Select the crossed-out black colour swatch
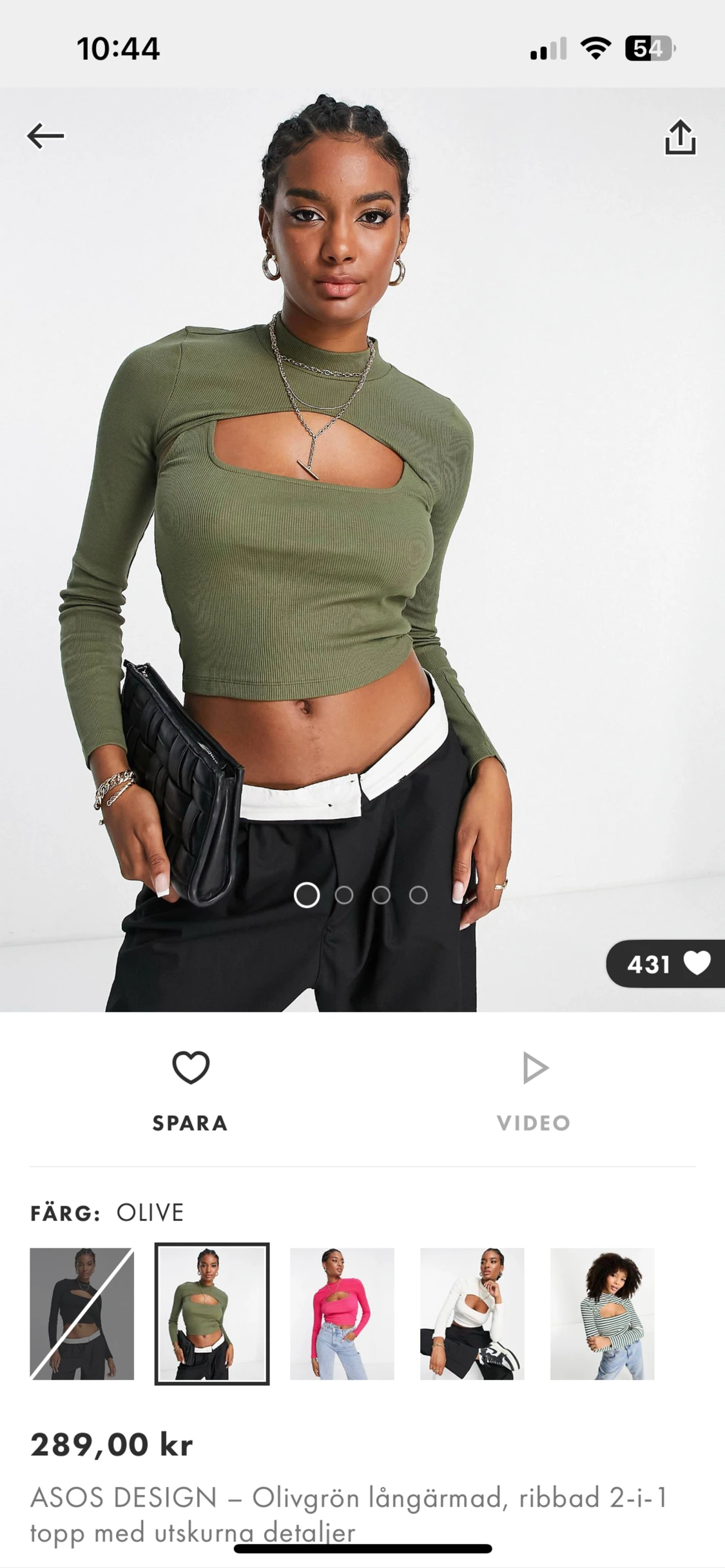The image size is (725, 1568). pos(82,1314)
